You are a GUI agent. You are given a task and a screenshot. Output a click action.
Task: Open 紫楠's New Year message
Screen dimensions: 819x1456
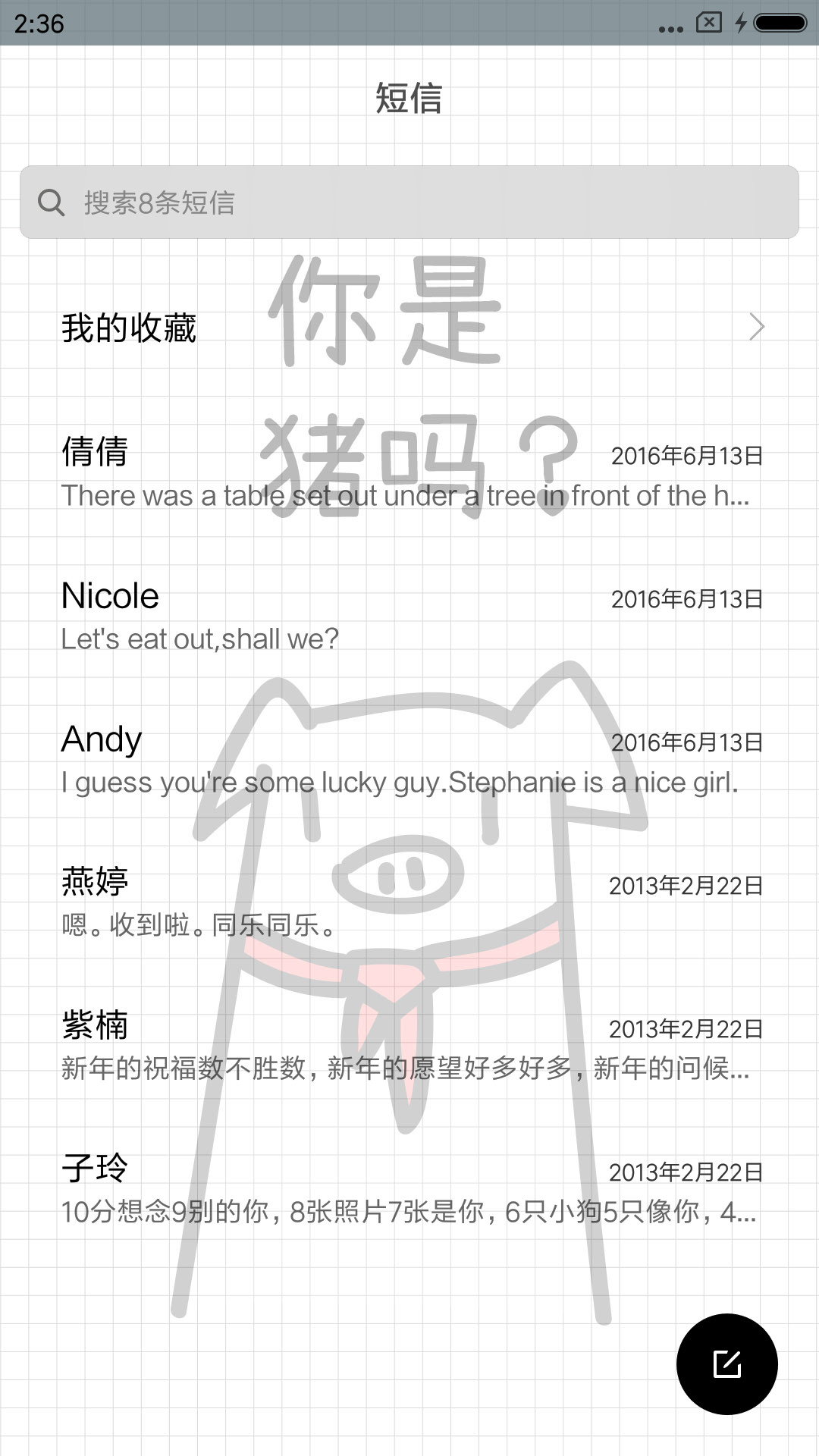tap(409, 1046)
